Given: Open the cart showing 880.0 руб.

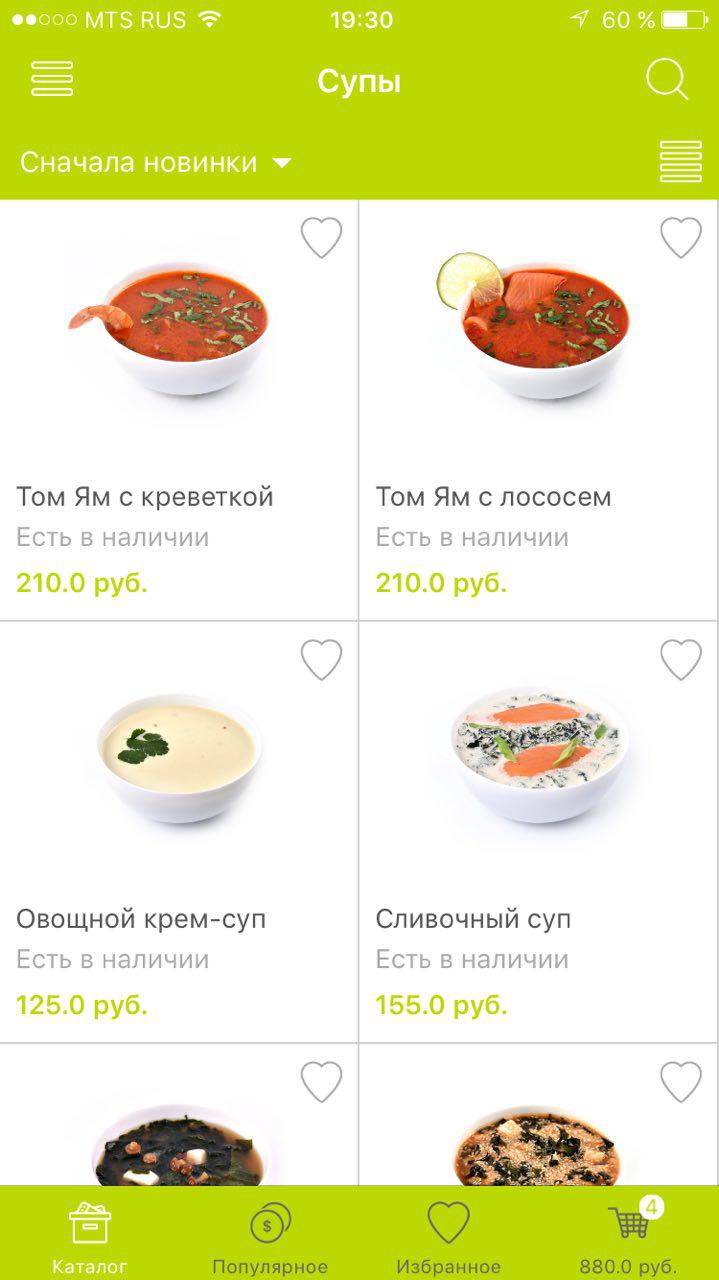Looking at the screenshot, I should [629, 1235].
